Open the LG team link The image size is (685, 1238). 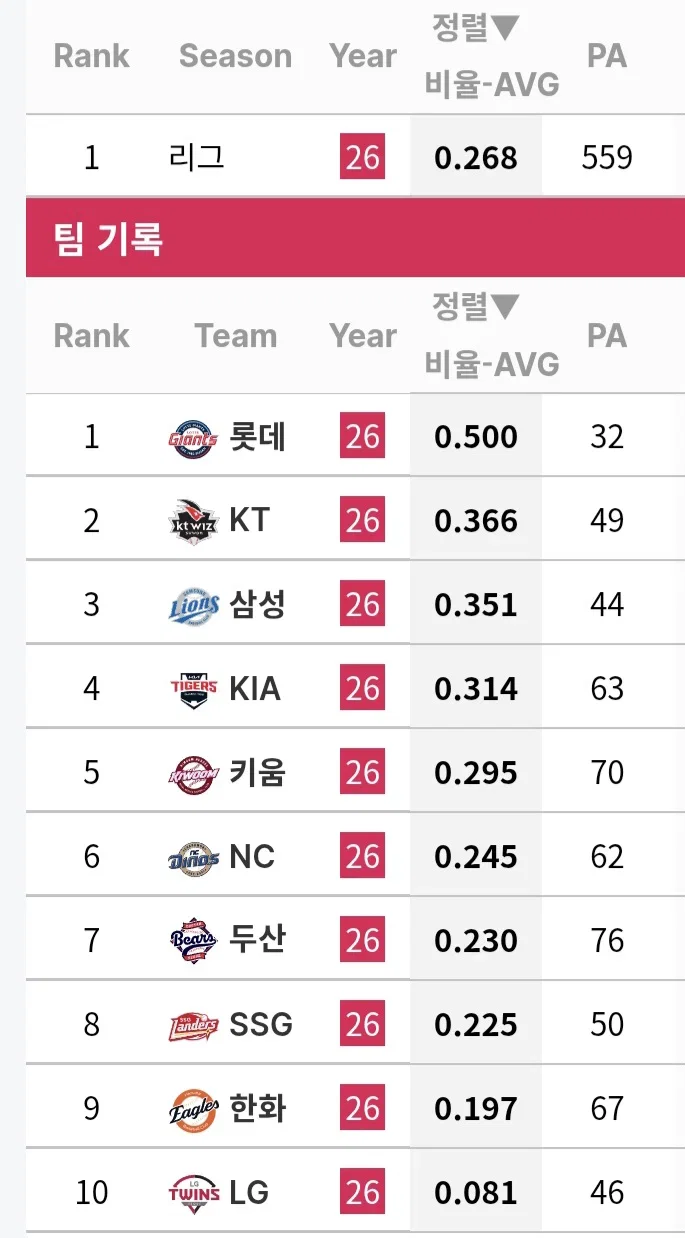coord(249,1192)
